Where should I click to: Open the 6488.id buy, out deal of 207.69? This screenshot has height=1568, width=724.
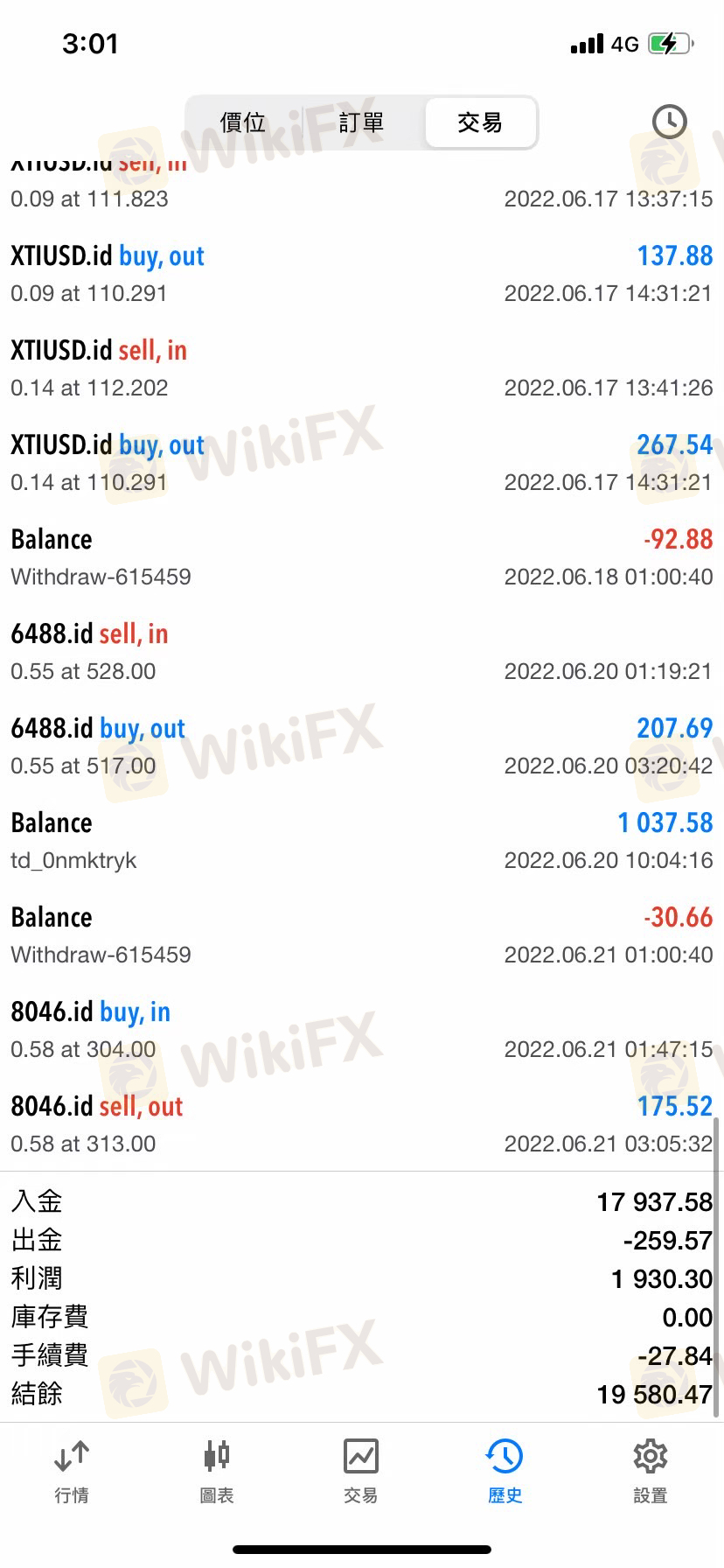(362, 745)
